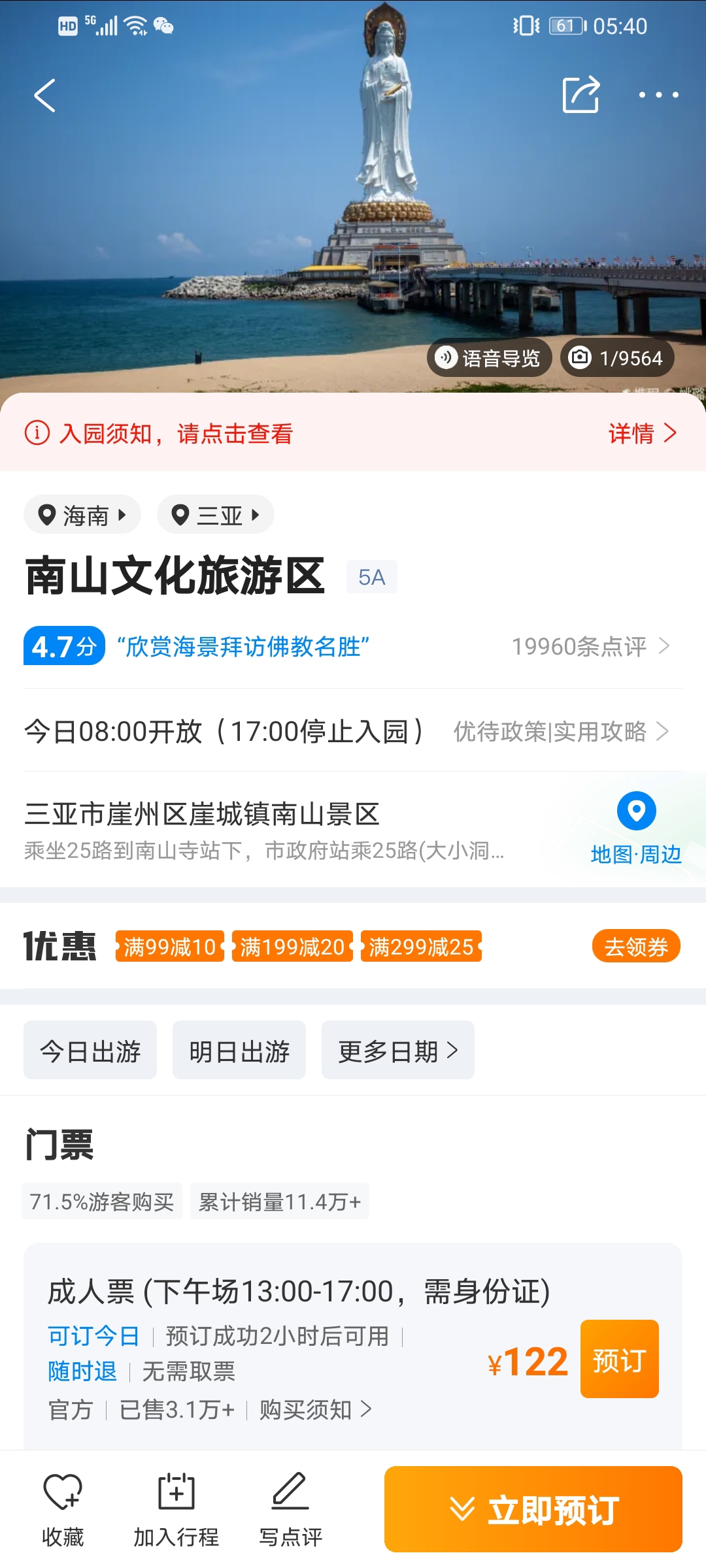This screenshot has width=706, height=1568.
Task: View 入园须知 details
Action: pos(642,433)
